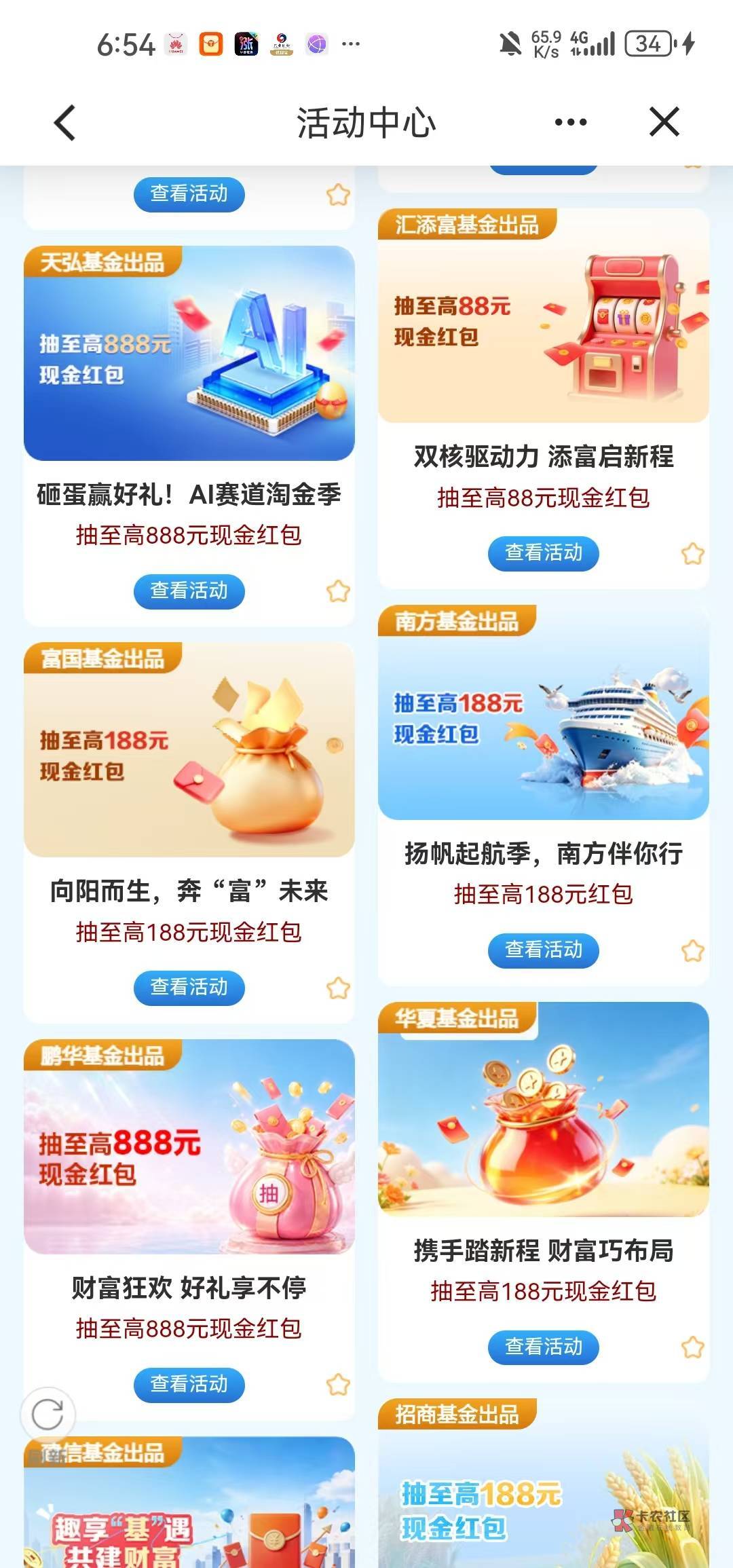The height and width of the screenshot is (1568, 733).
Task: Star the 携手踏新程 华夏基金 activity
Action: [693, 1347]
